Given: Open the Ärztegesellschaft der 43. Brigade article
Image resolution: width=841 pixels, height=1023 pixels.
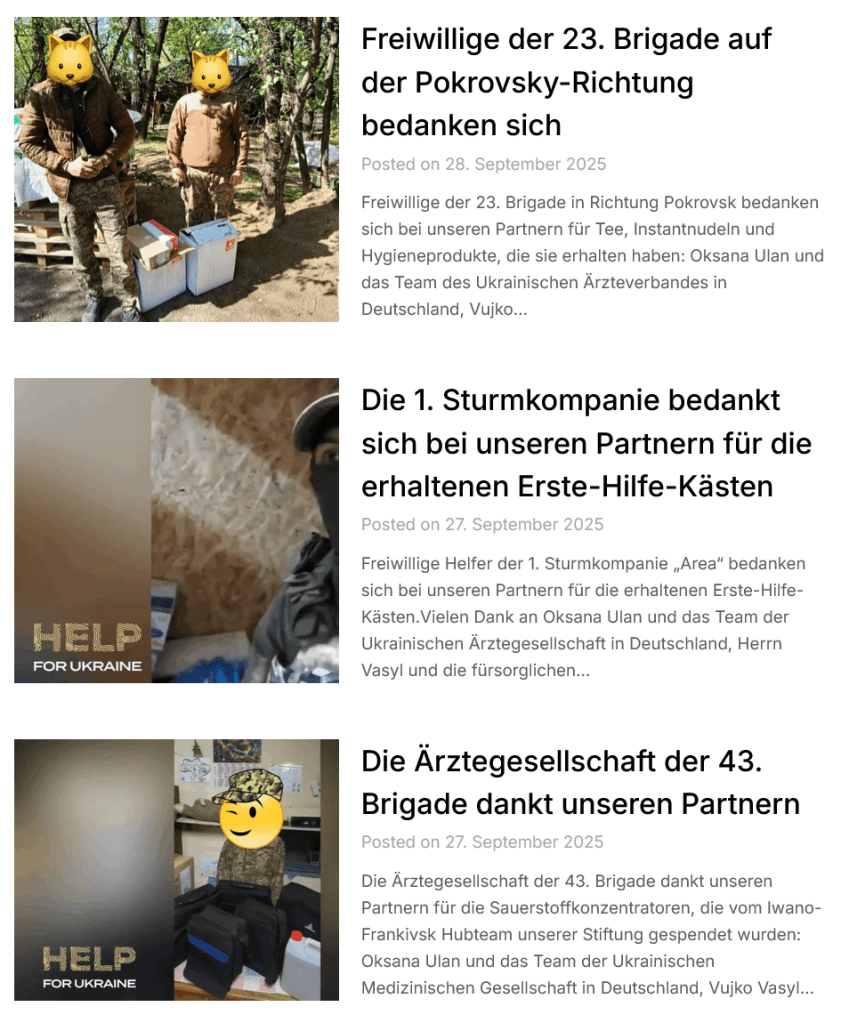Looking at the screenshot, I should (580, 782).
